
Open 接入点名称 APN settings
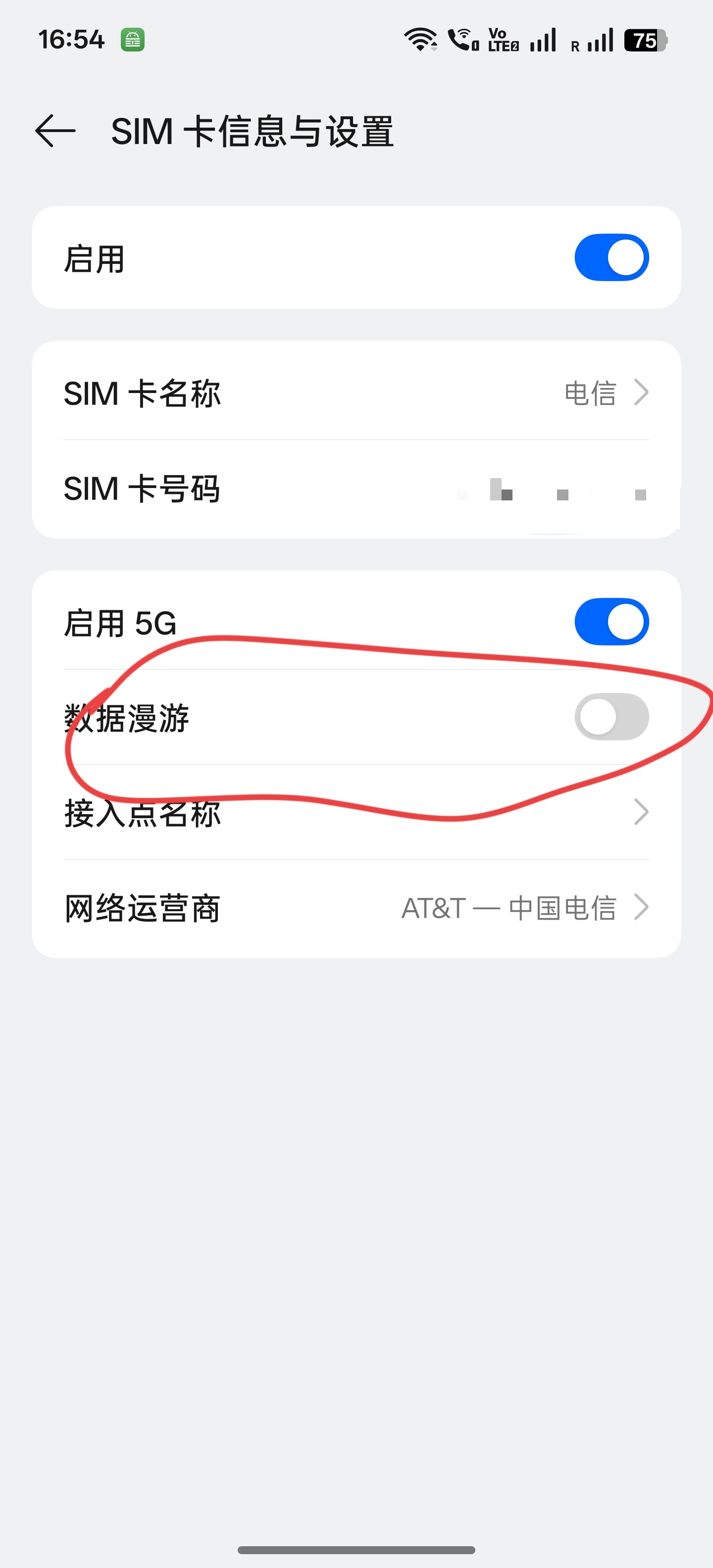[356, 813]
